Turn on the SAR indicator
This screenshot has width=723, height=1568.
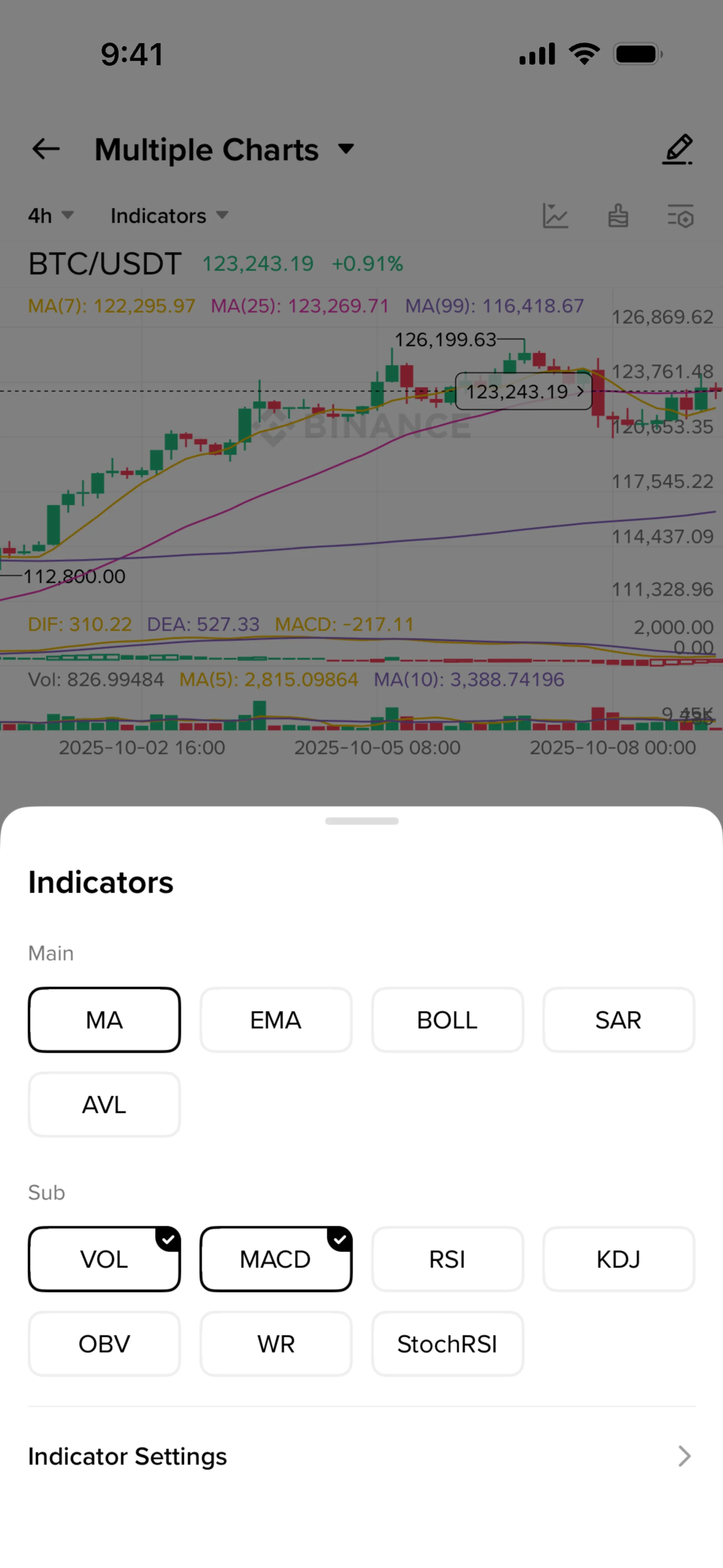point(618,1019)
